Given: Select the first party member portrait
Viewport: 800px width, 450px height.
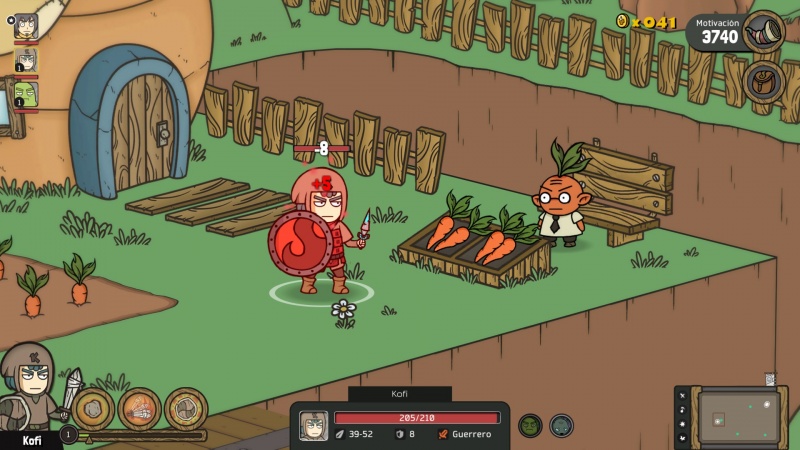Looking at the screenshot, I should 26,27.
